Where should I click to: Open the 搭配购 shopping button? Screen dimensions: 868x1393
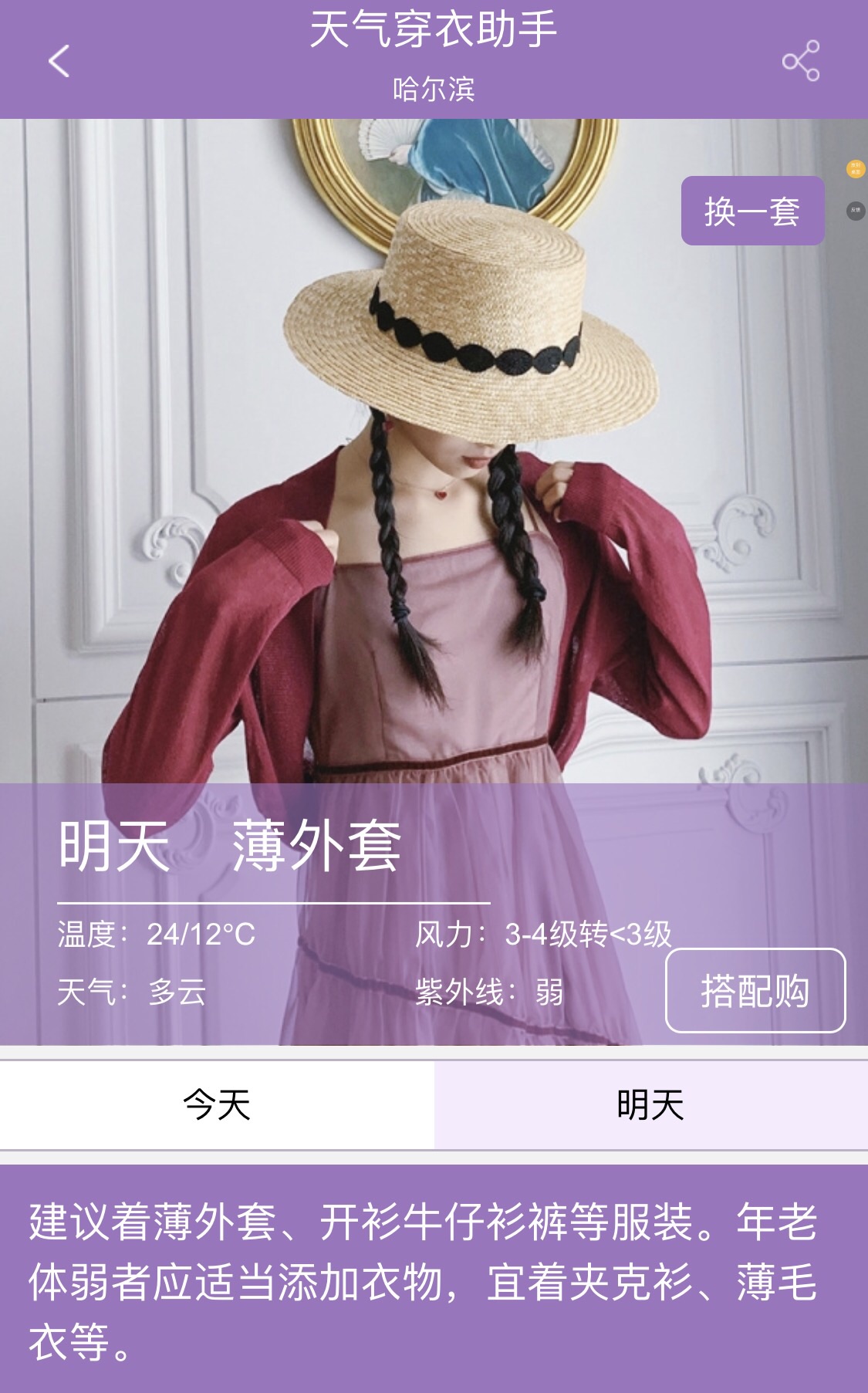755,990
